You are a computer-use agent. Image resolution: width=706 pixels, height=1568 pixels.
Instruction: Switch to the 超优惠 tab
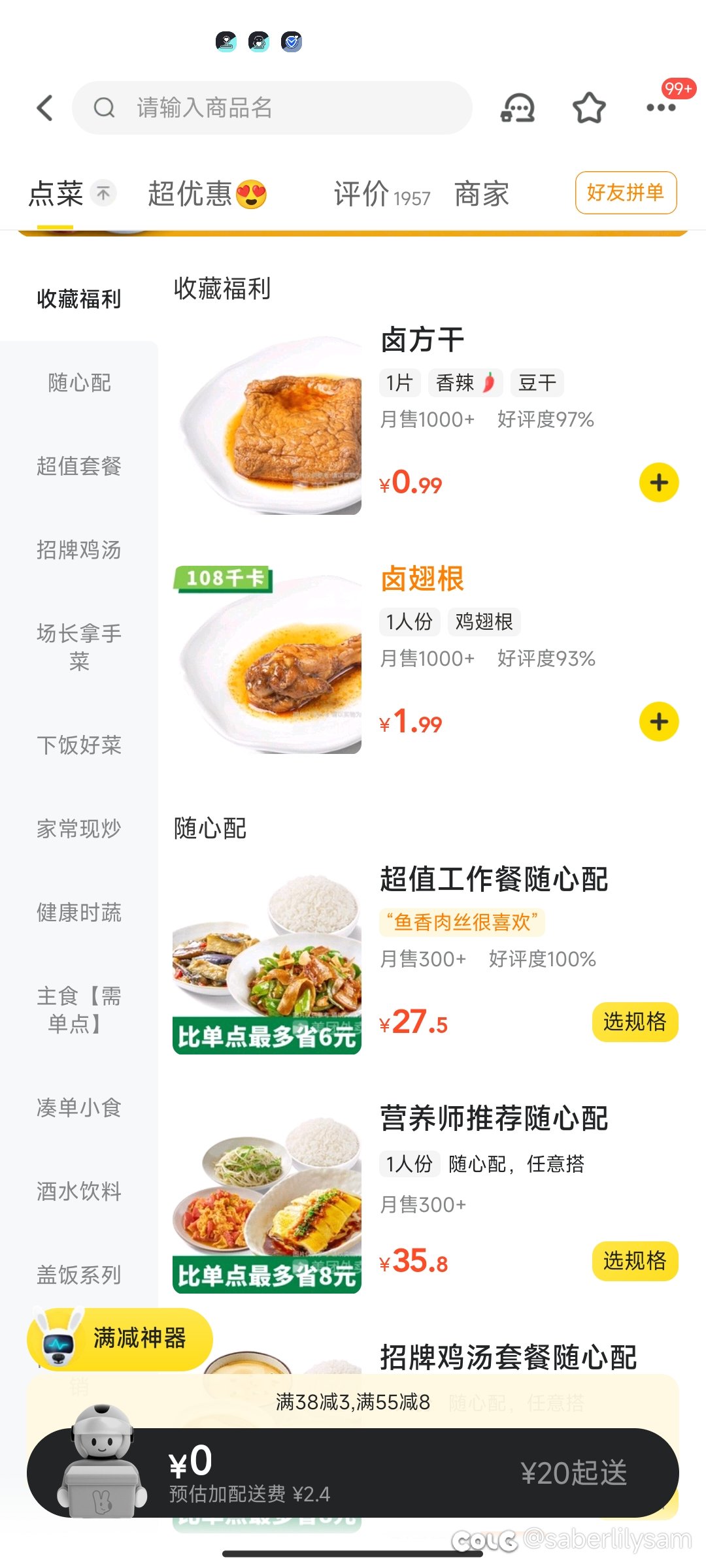click(x=207, y=194)
